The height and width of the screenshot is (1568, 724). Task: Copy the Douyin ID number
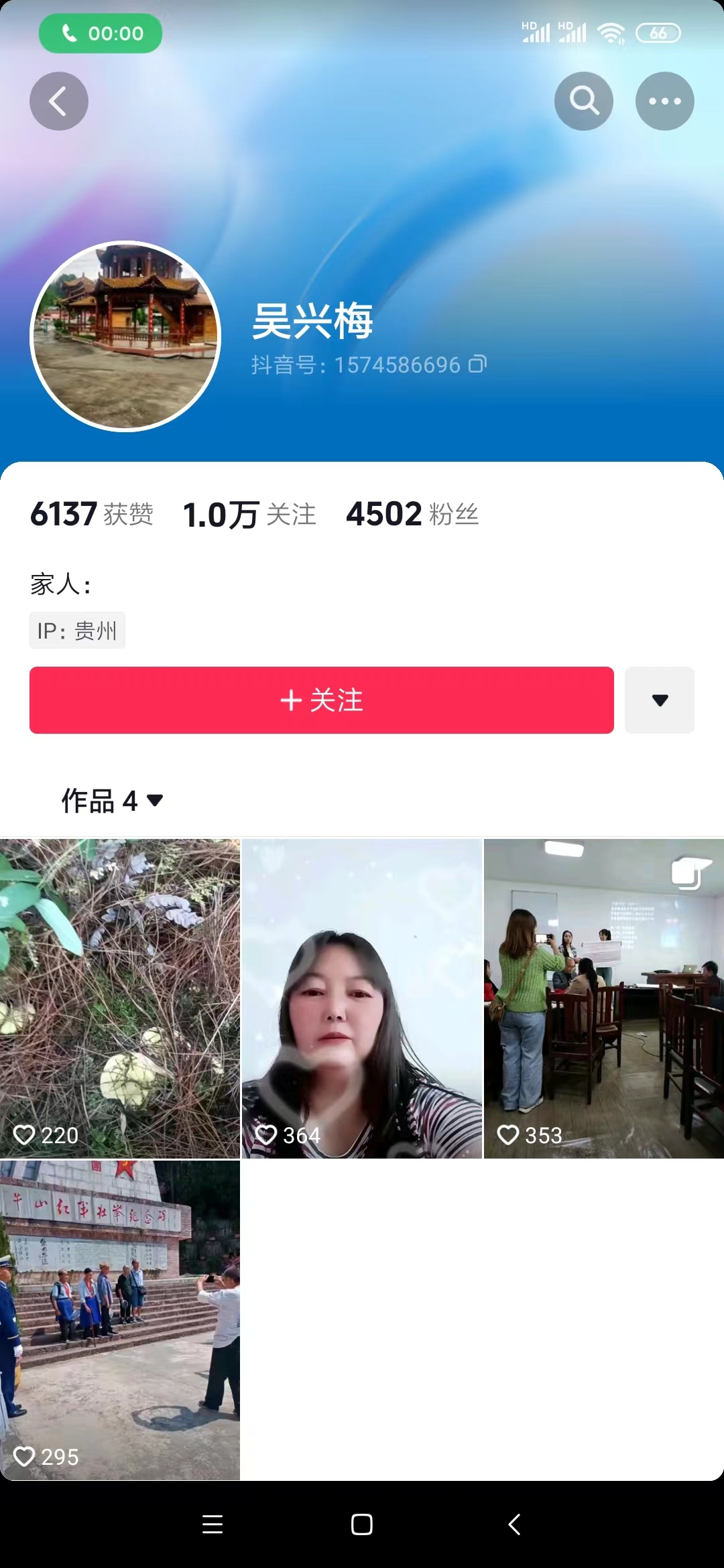tap(477, 364)
